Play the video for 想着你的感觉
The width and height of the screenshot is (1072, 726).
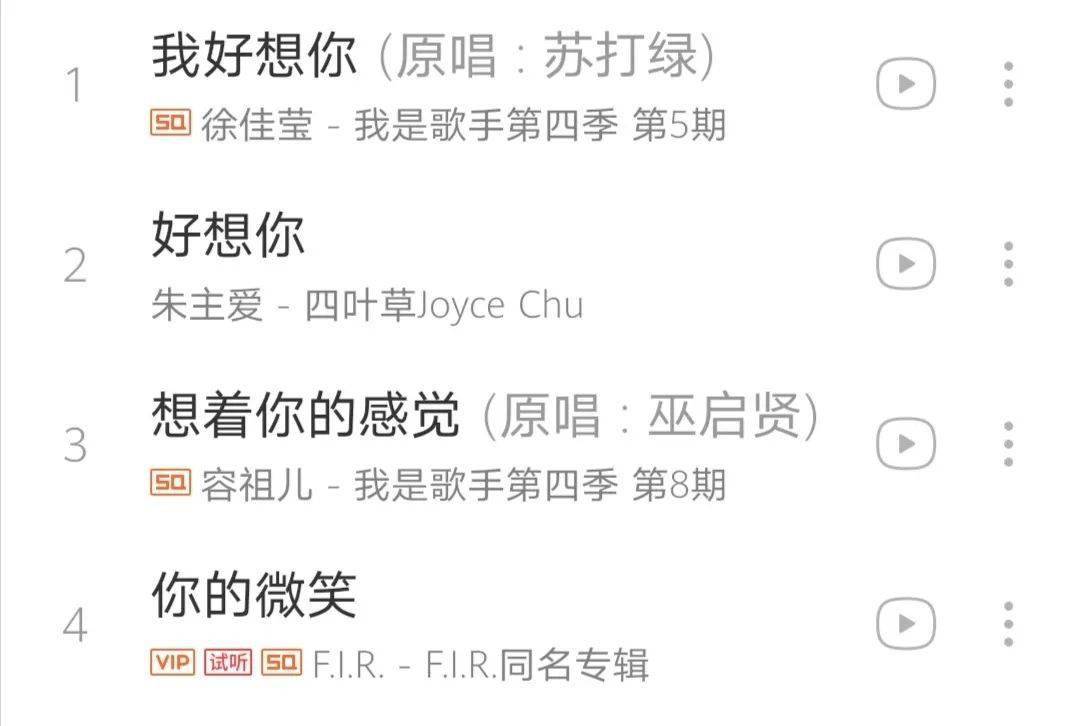pyautogui.click(x=906, y=443)
